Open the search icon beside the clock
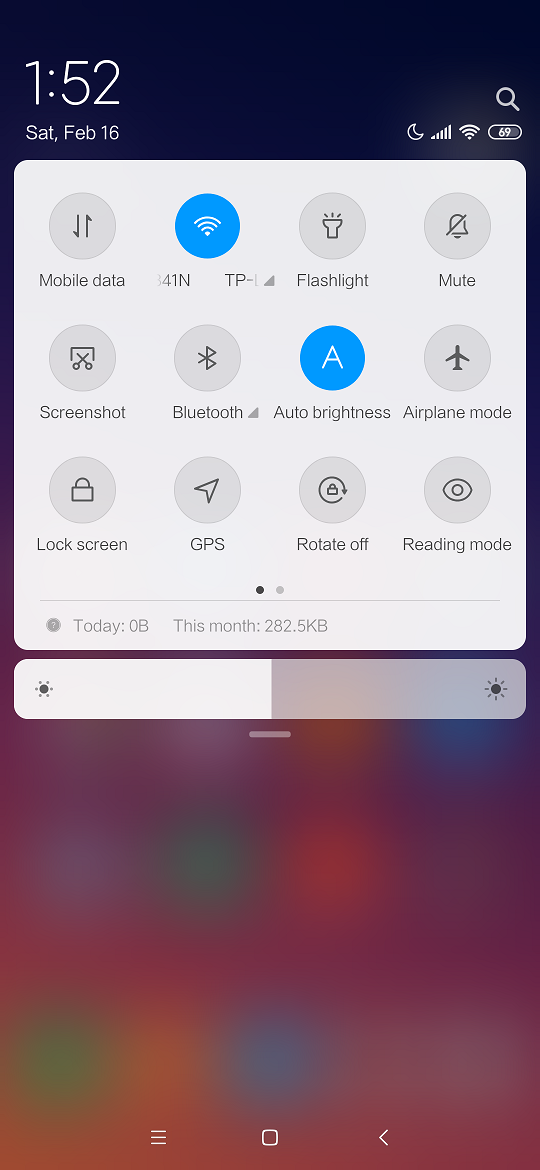The width and height of the screenshot is (540, 1170). point(506,98)
